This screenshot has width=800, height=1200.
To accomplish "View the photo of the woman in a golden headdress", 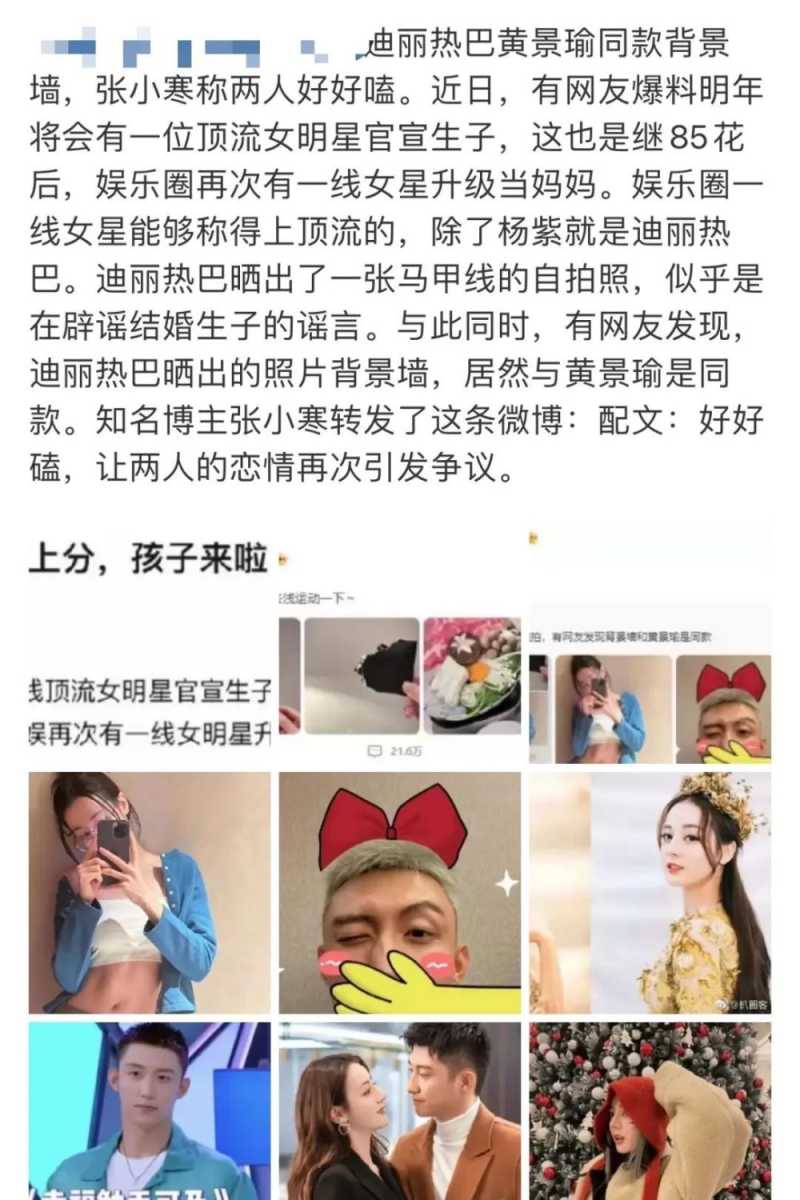I will pos(650,892).
